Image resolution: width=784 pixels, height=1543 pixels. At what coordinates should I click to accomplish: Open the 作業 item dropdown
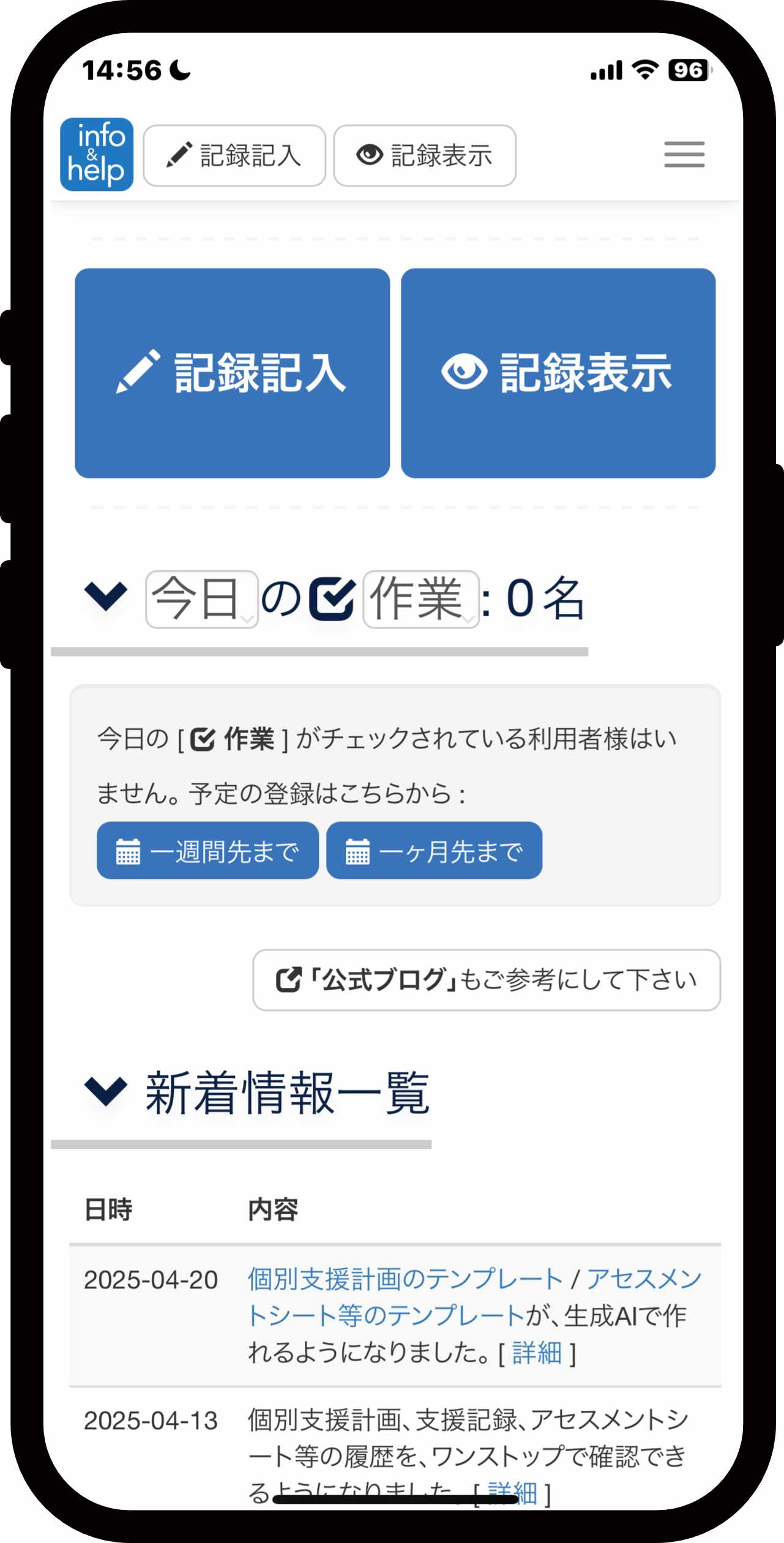click(x=420, y=599)
